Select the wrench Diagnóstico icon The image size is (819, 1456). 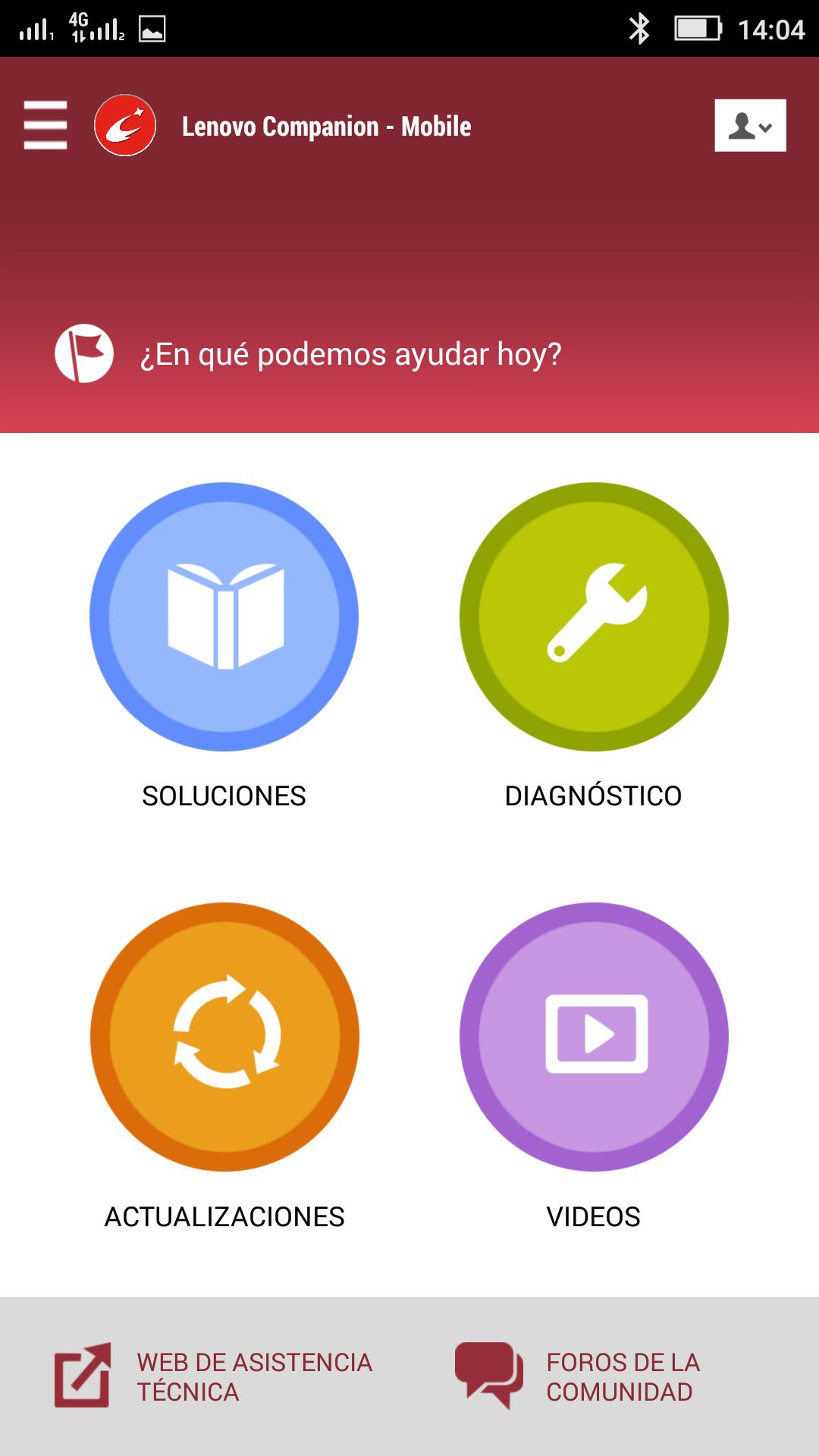(595, 614)
